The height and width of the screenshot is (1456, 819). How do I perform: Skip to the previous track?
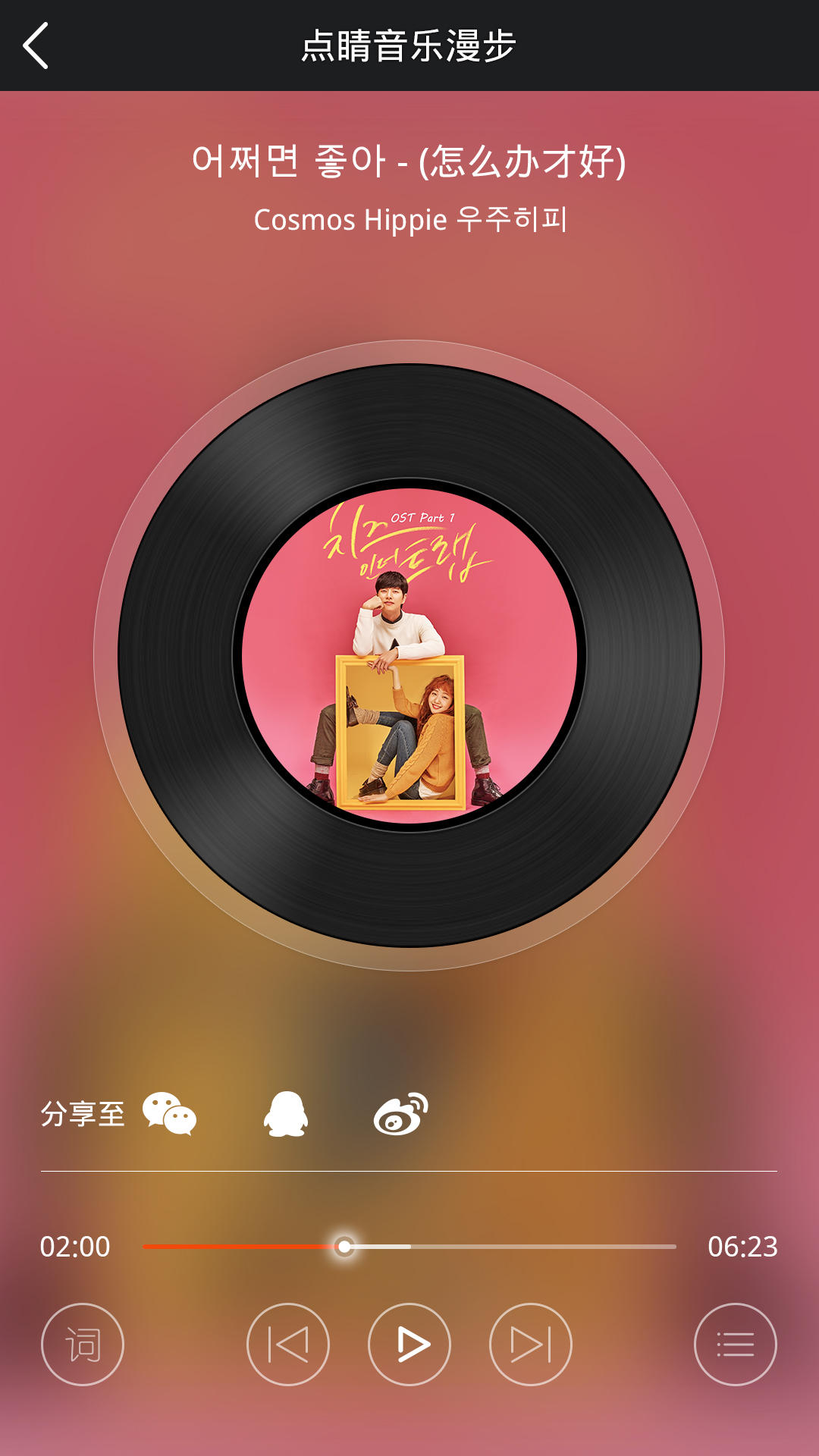point(288,1345)
